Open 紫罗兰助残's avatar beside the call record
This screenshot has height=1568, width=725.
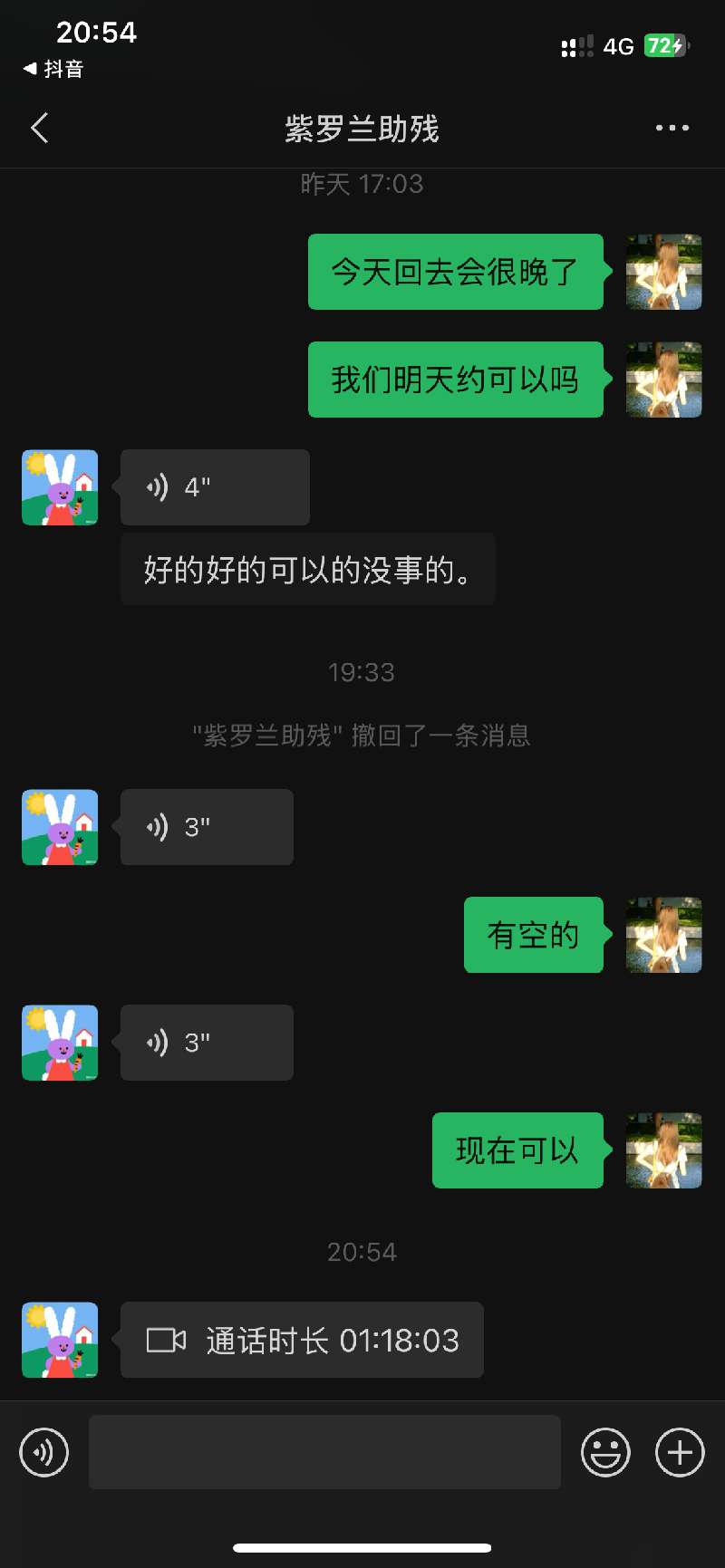pyautogui.click(x=60, y=1340)
